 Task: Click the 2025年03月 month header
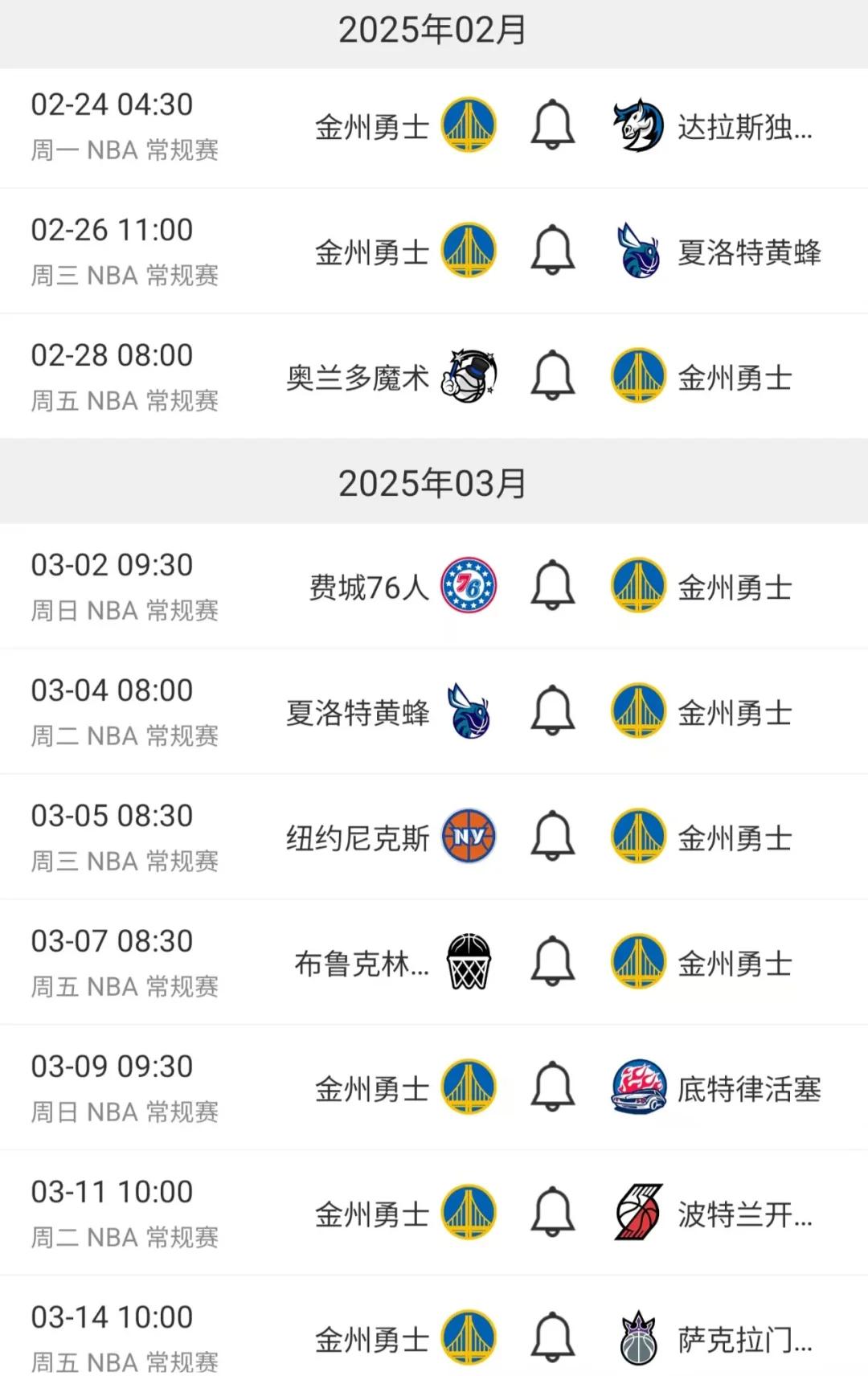434,481
